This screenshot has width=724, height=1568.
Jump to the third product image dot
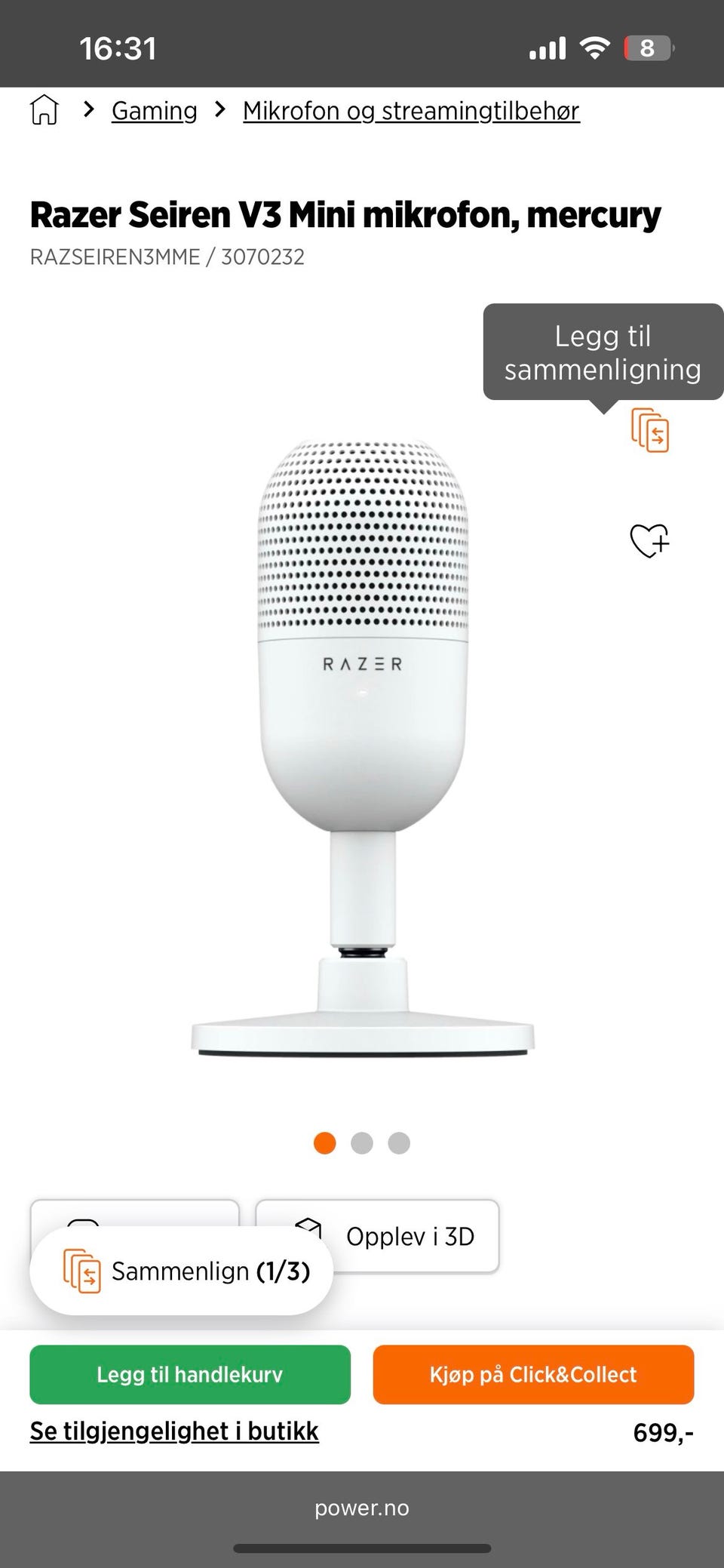coord(399,1143)
